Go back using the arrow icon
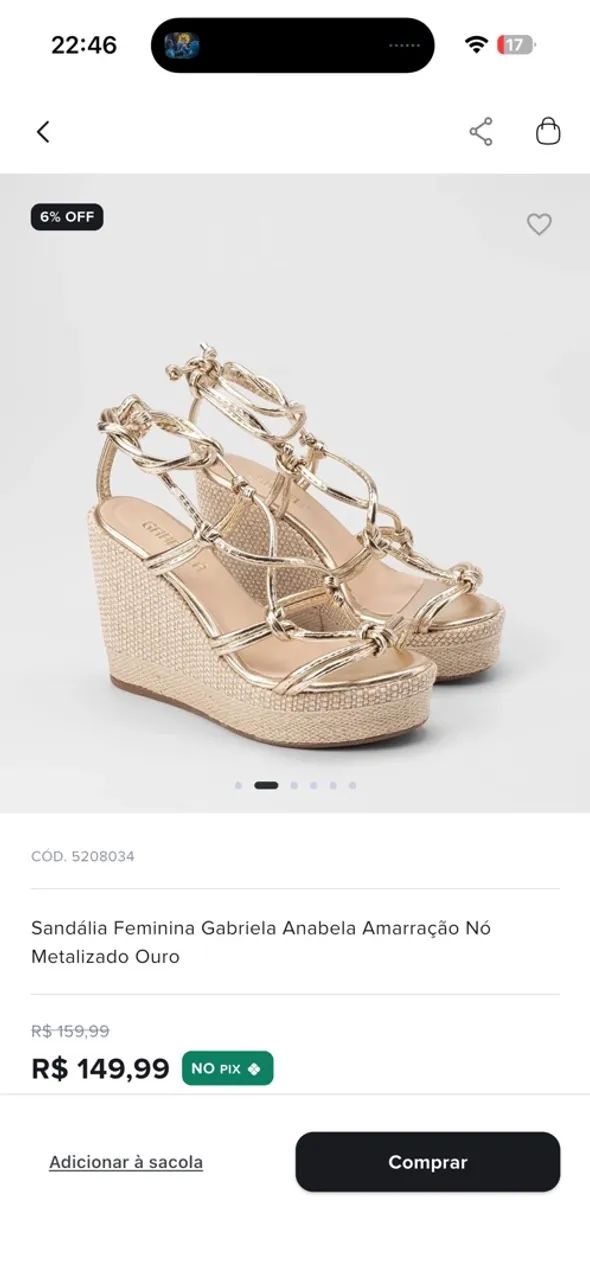Screen dimensions: 590x1280 (x=43, y=131)
